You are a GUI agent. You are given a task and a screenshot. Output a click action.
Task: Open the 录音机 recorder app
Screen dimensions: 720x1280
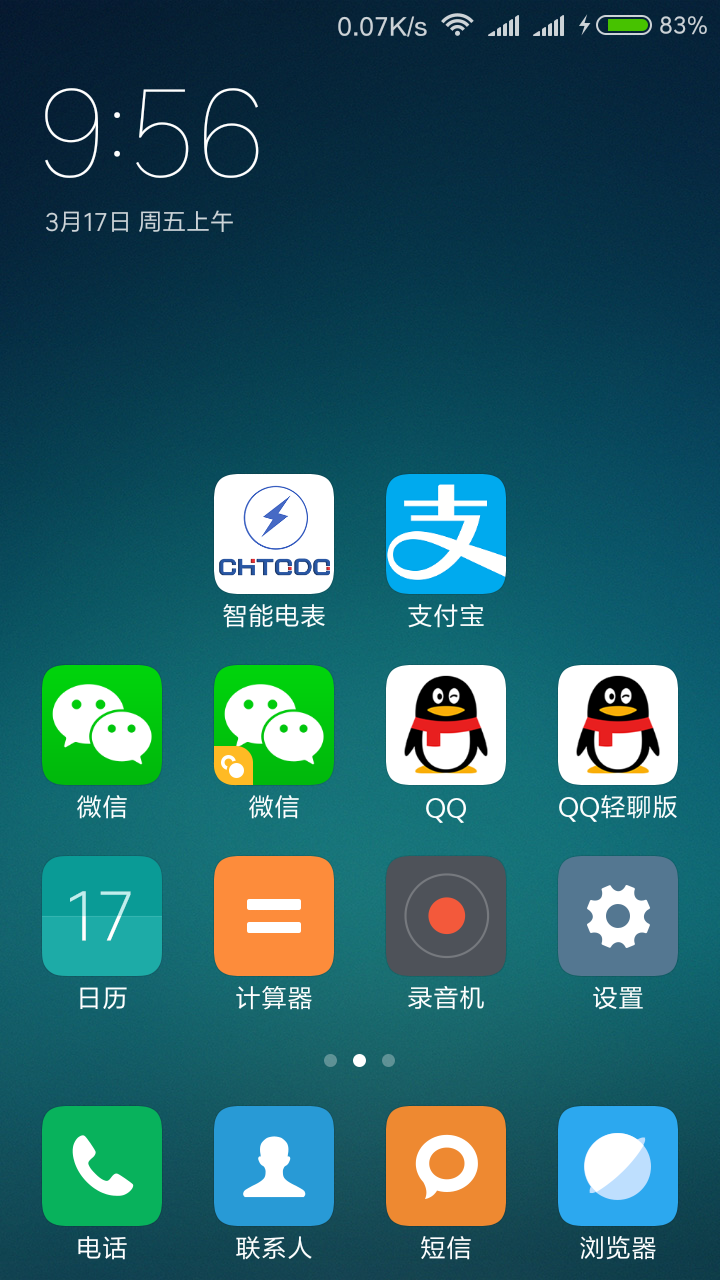[x=446, y=916]
